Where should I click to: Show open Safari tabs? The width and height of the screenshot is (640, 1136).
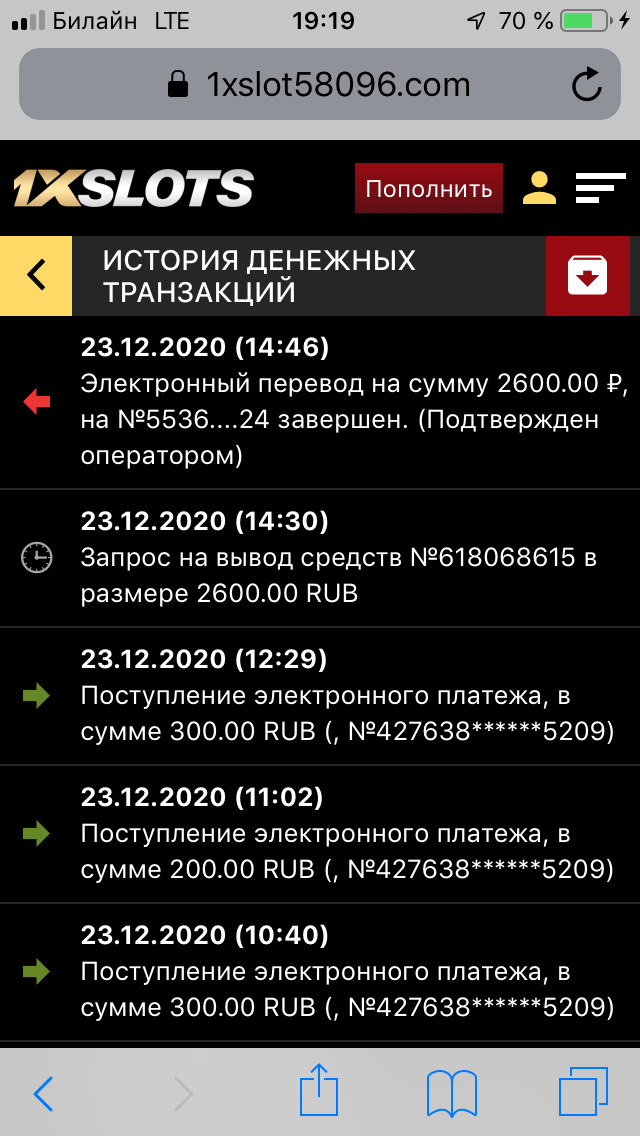point(583,1091)
